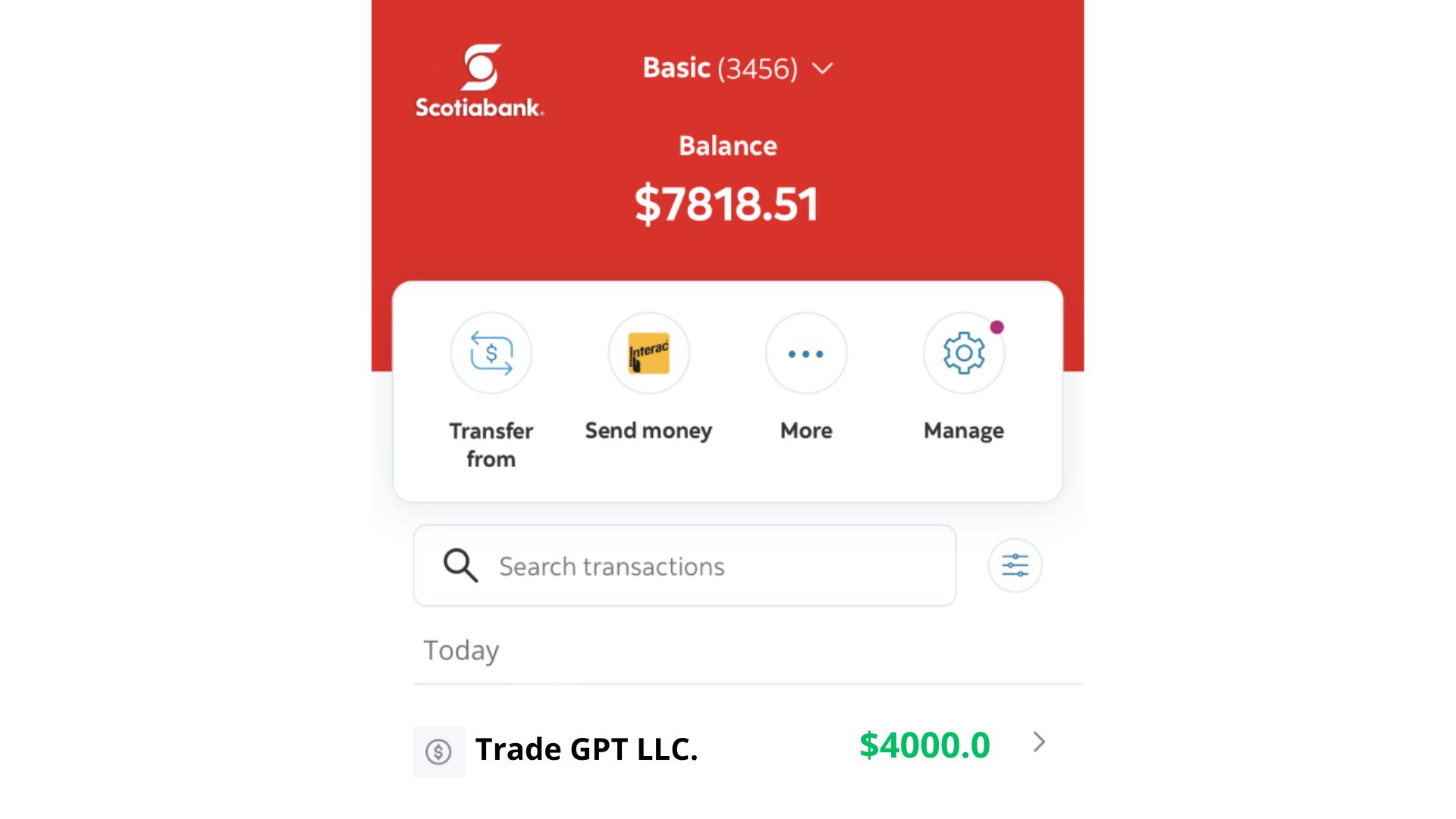Send money with Interac
This screenshot has width=1456, height=819.
[x=648, y=353]
